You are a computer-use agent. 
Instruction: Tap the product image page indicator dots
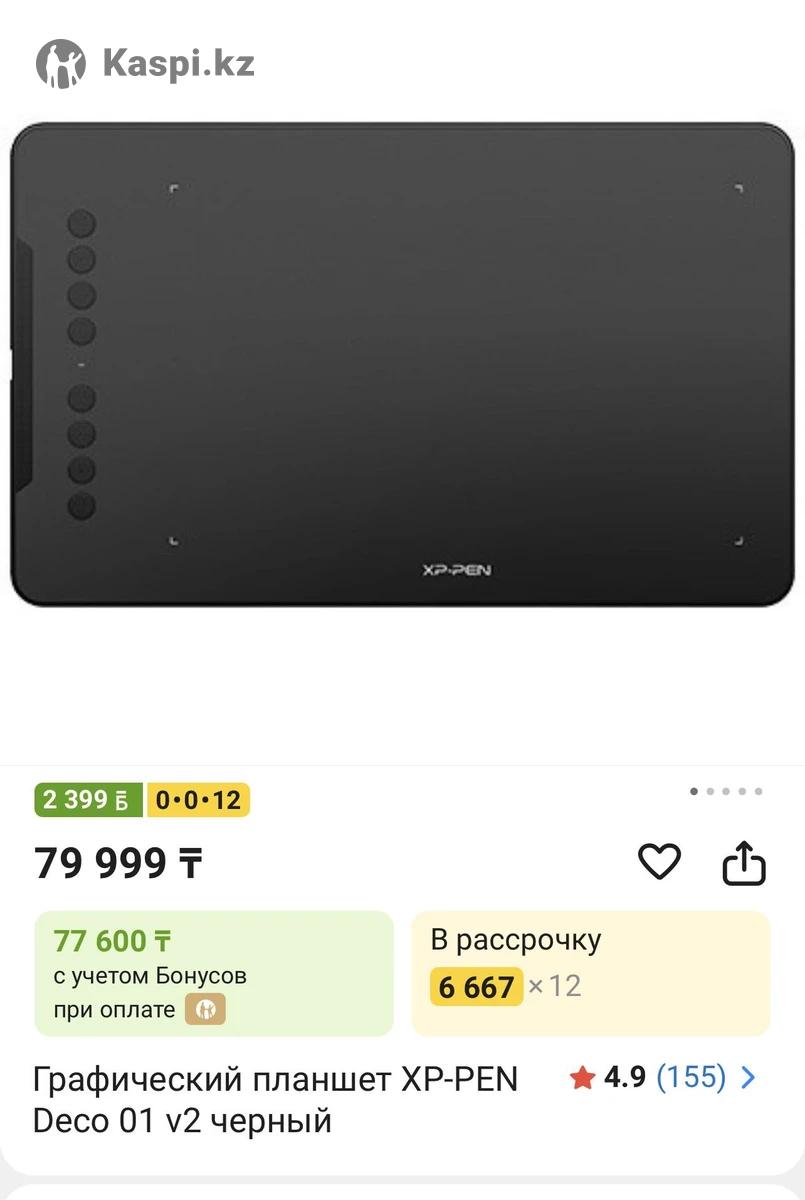point(726,791)
